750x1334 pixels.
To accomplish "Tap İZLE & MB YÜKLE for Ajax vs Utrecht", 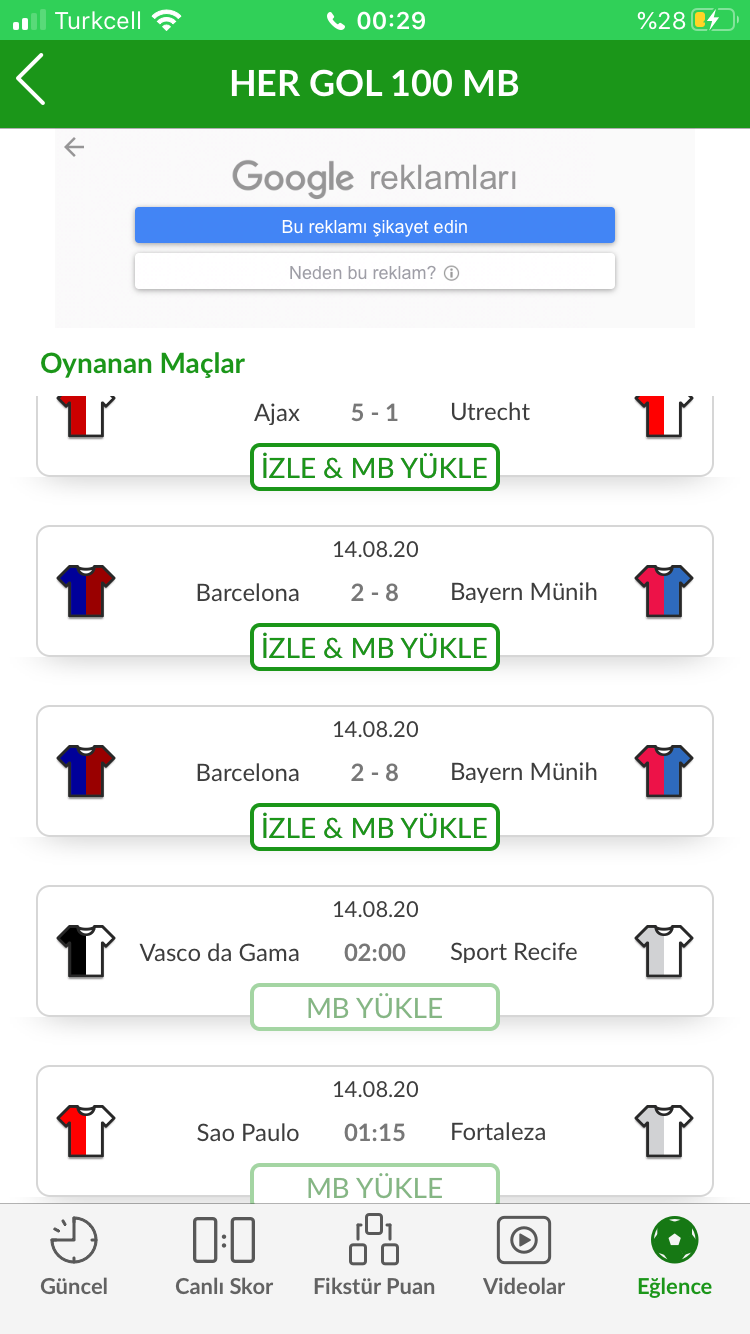I will pos(374,467).
